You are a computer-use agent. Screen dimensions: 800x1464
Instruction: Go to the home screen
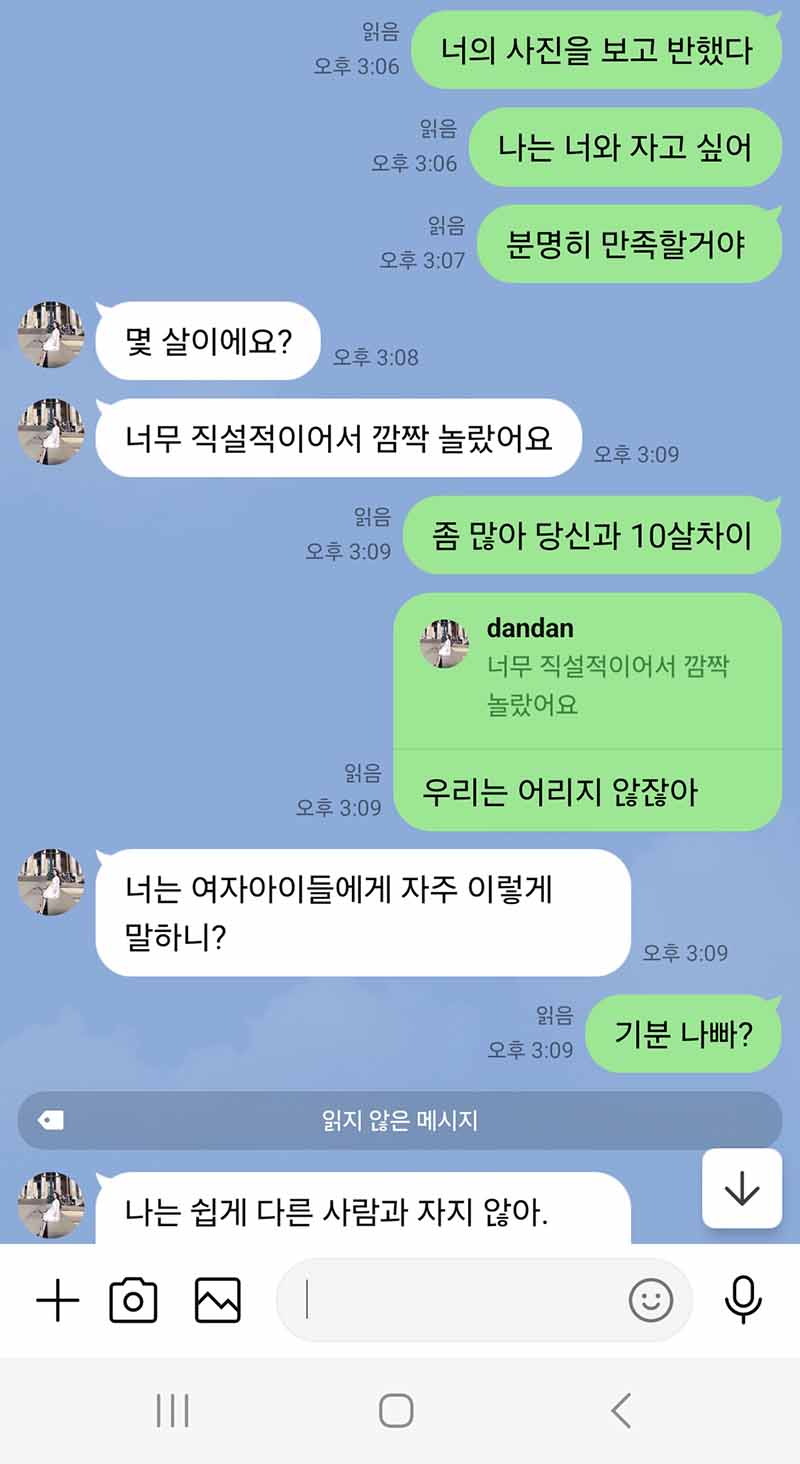click(397, 1411)
